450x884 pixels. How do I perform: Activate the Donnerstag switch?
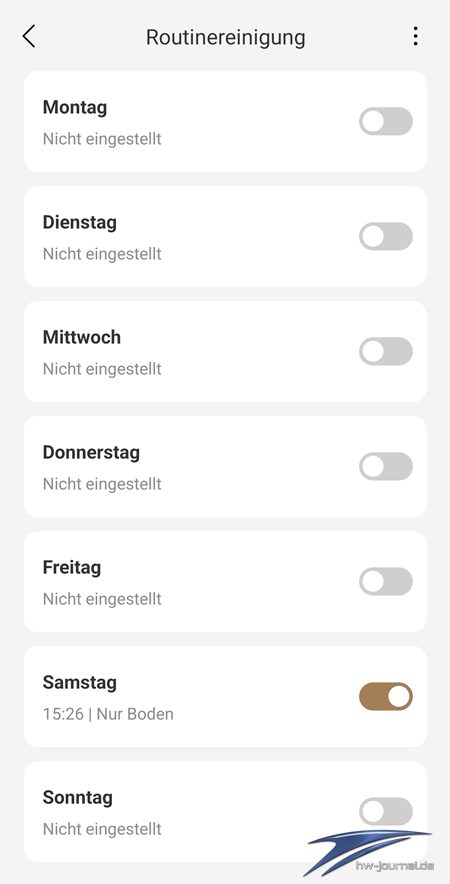(386, 466)
